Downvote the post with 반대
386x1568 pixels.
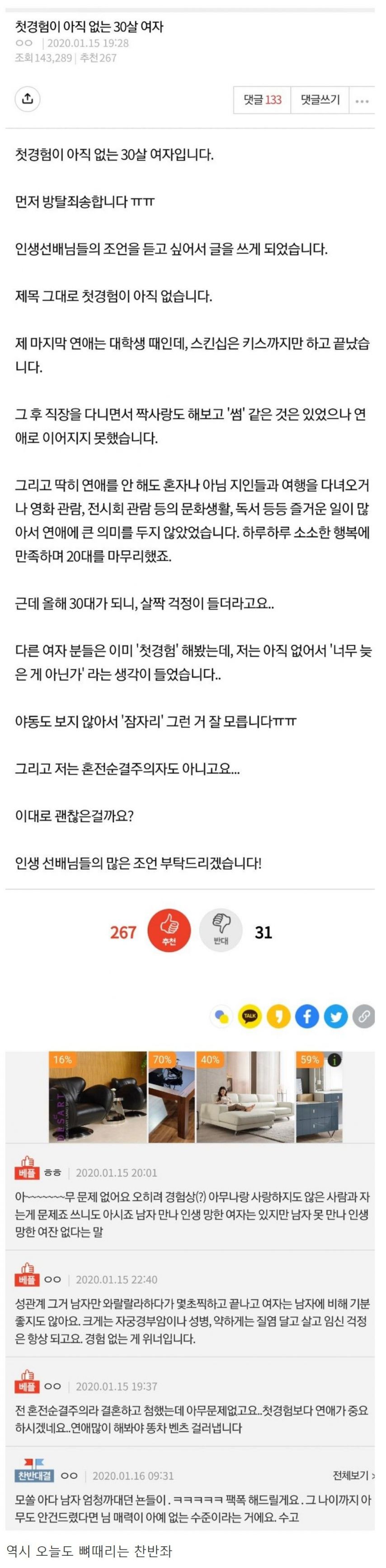tap(221, 931)
